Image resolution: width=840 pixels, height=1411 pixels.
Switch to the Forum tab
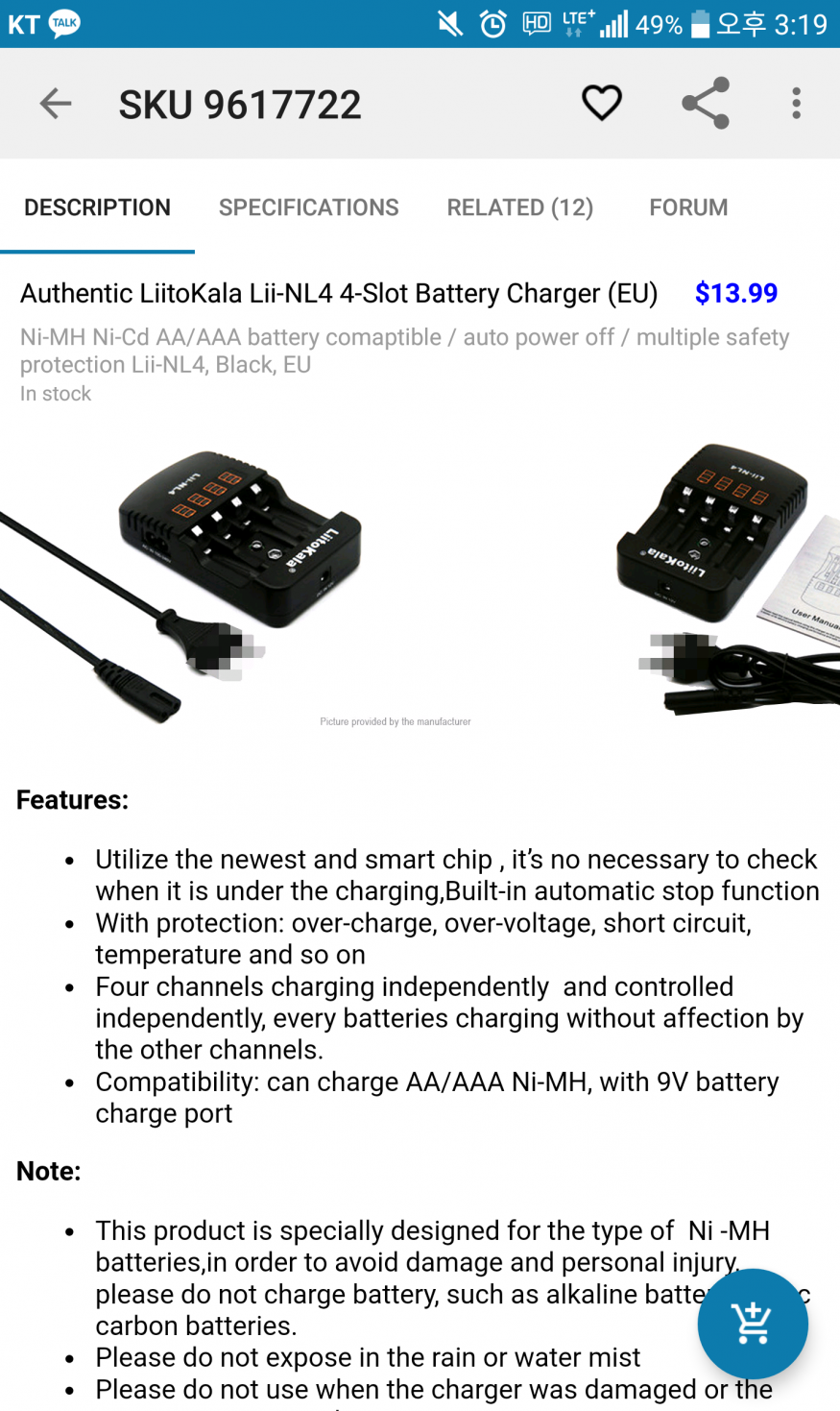[688, 207]
